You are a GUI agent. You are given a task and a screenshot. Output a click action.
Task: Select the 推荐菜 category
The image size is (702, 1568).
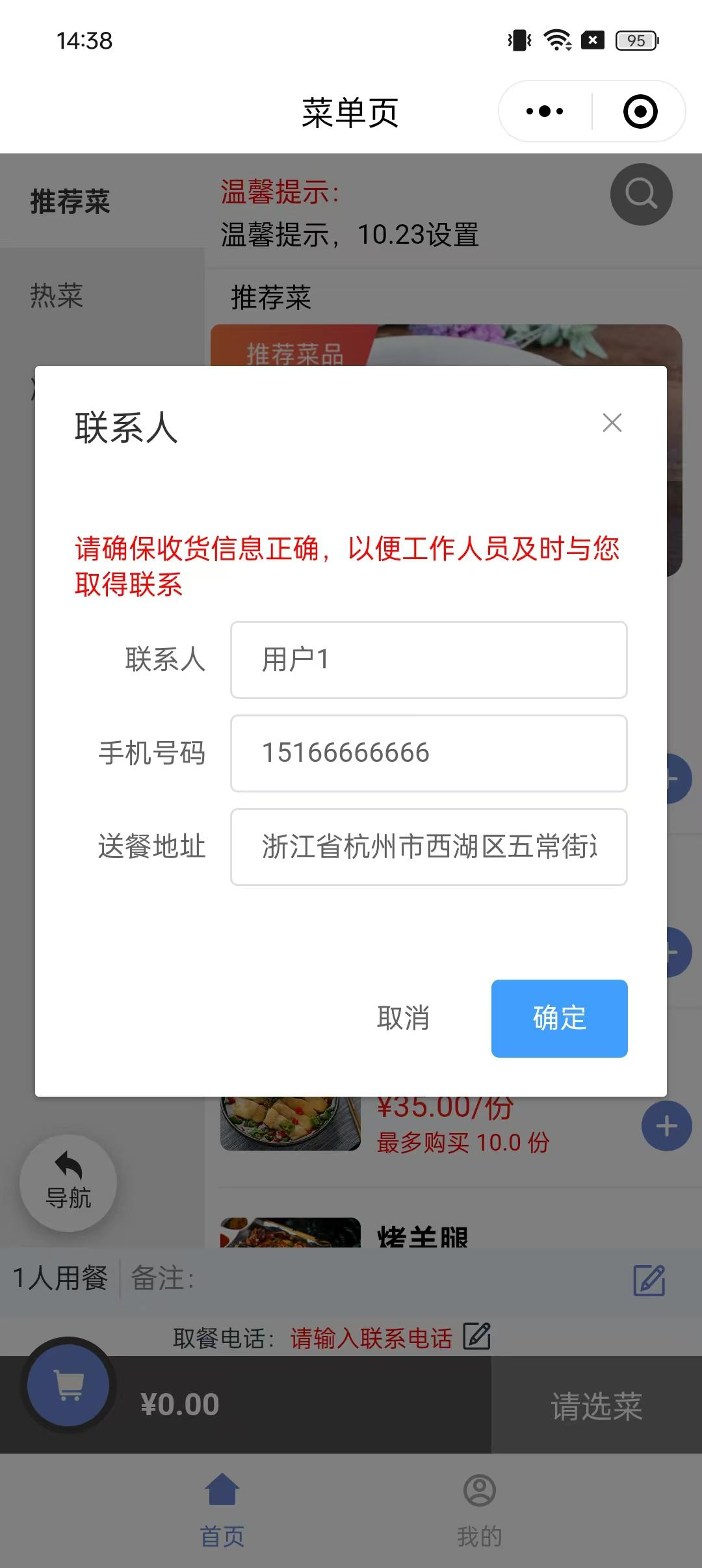tap(70, 202)
